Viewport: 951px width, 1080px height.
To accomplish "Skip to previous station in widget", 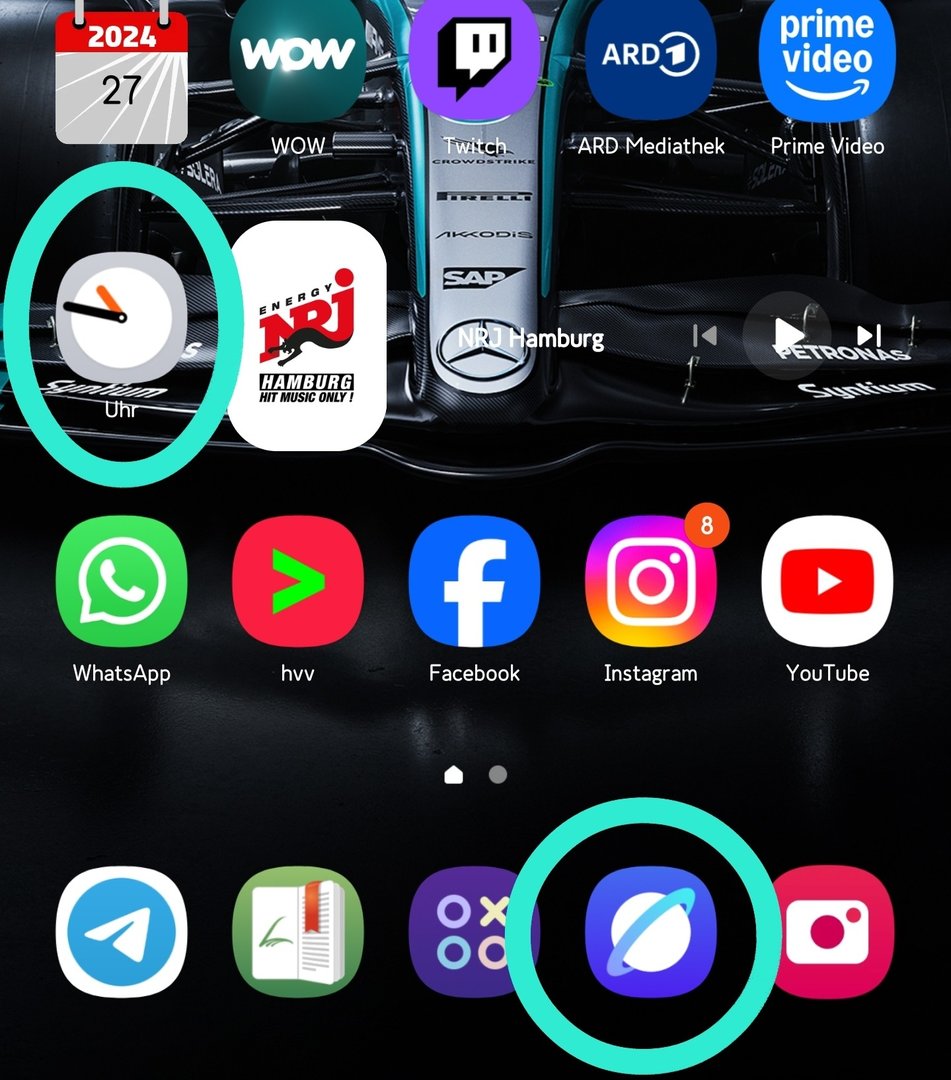I will (705, 336).
